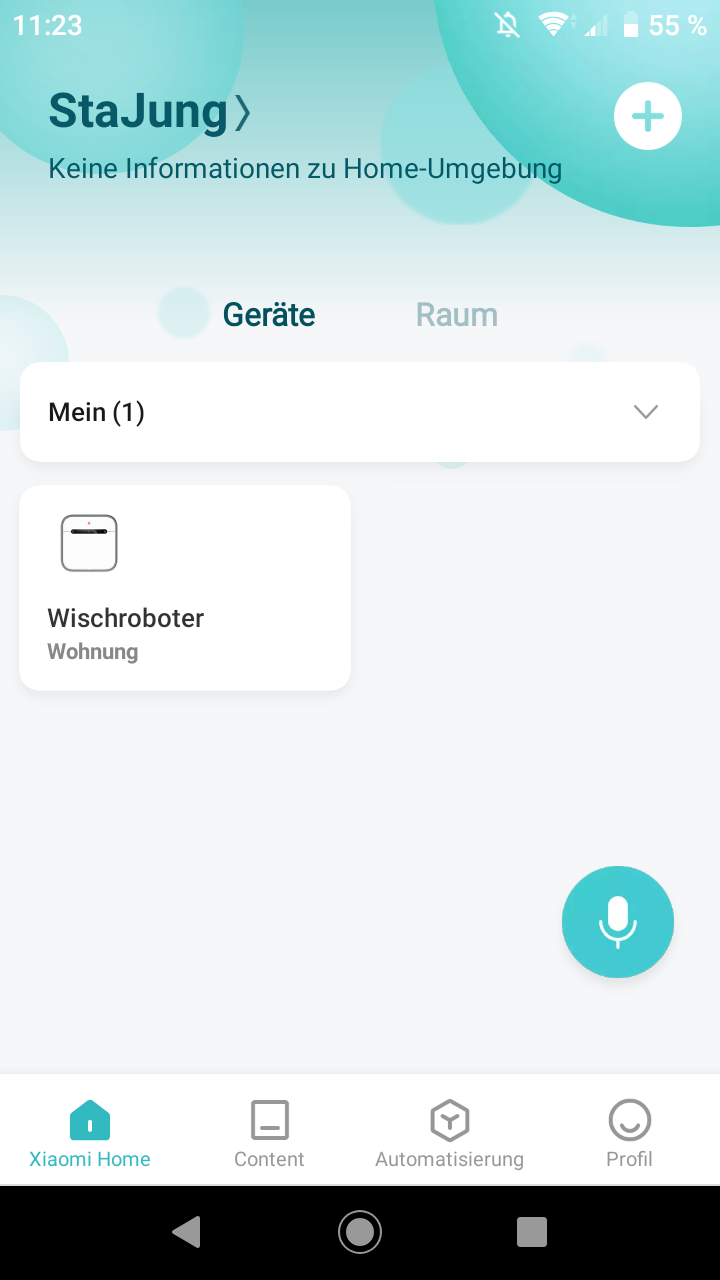Switch to the Profil tab
The height and width of the screenshot is (1280, 720).
(x=630, y=1134)
